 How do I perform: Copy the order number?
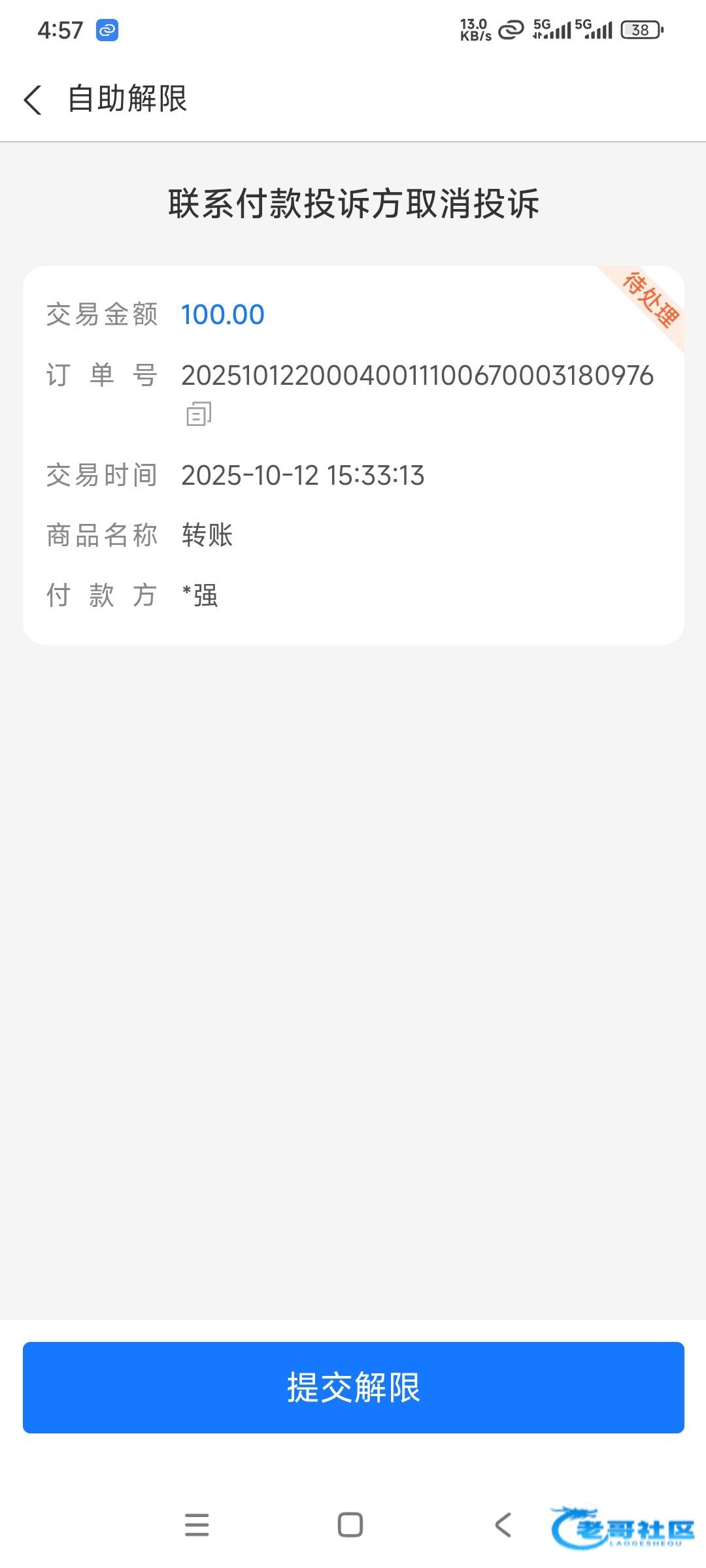tap(199, 414)
